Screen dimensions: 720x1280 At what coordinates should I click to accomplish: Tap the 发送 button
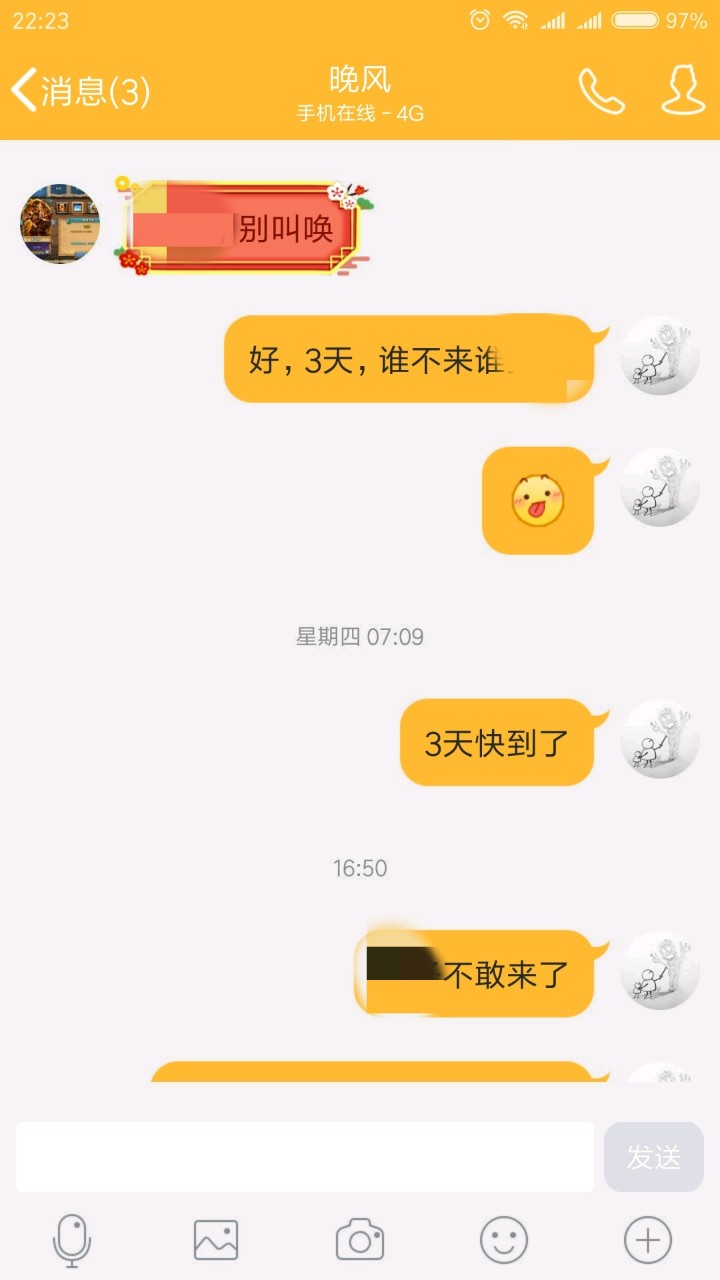pos(653,1157)
